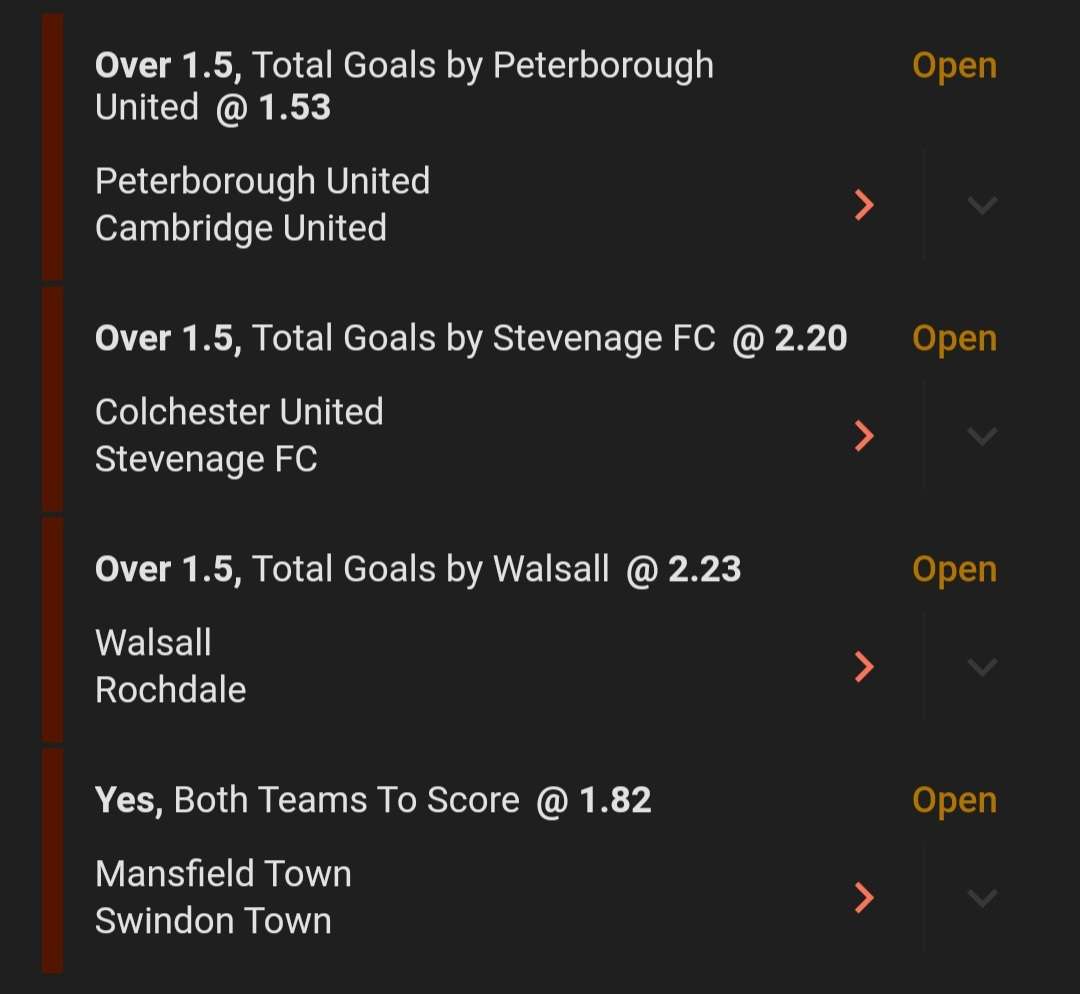The height and width of the screenshot is (994, 1080).
Task: Expand the Both Teams To Score bet details
Action: (x=982, y=898)
